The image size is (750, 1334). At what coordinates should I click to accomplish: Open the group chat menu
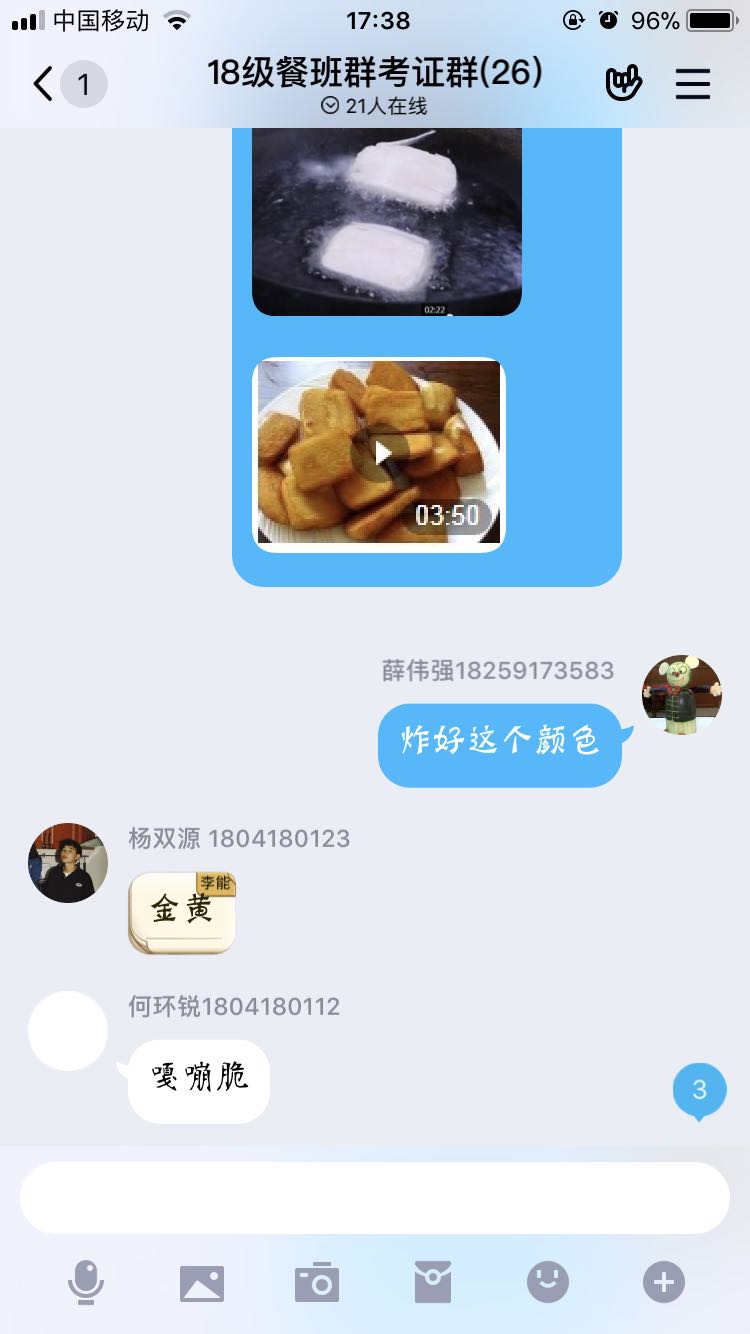point(692,85)
